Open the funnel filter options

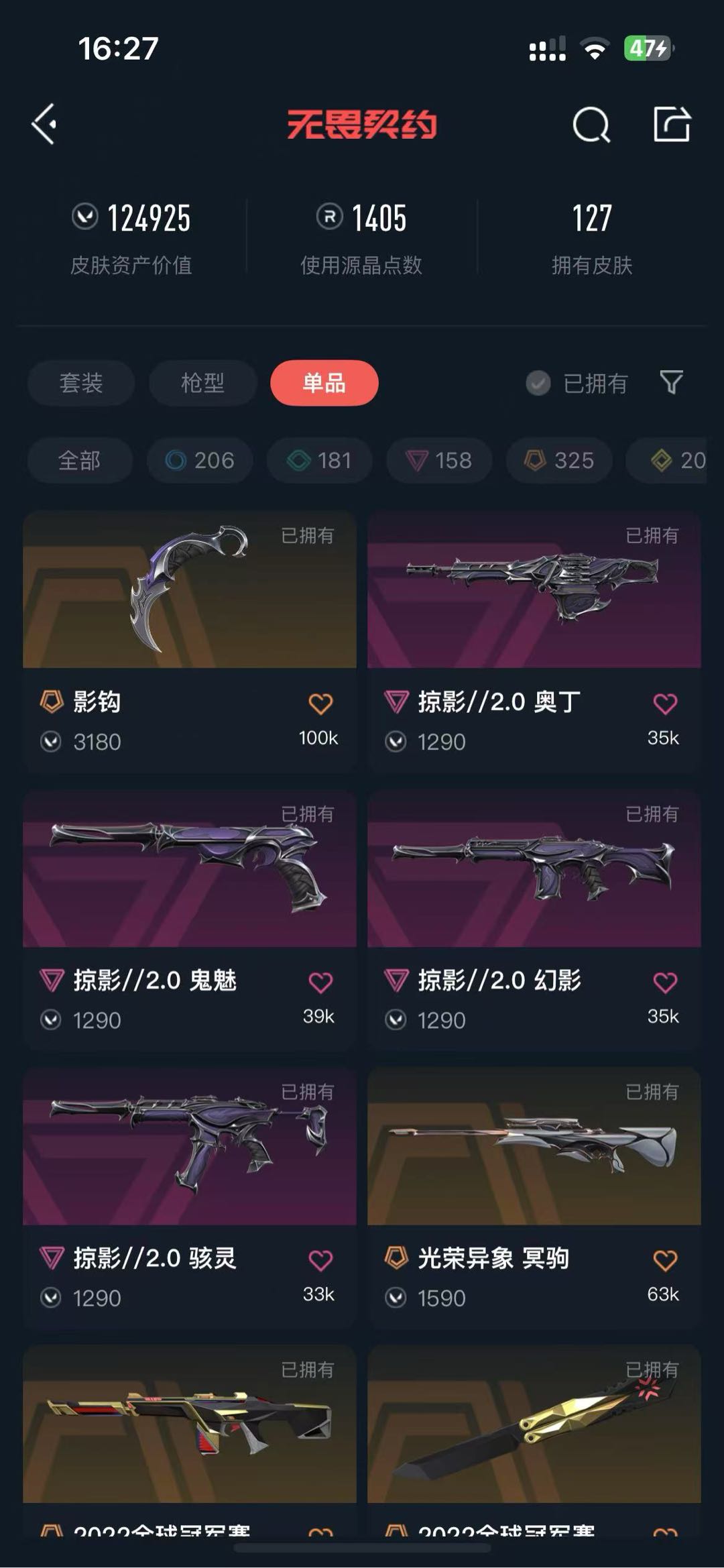(671, 382)
